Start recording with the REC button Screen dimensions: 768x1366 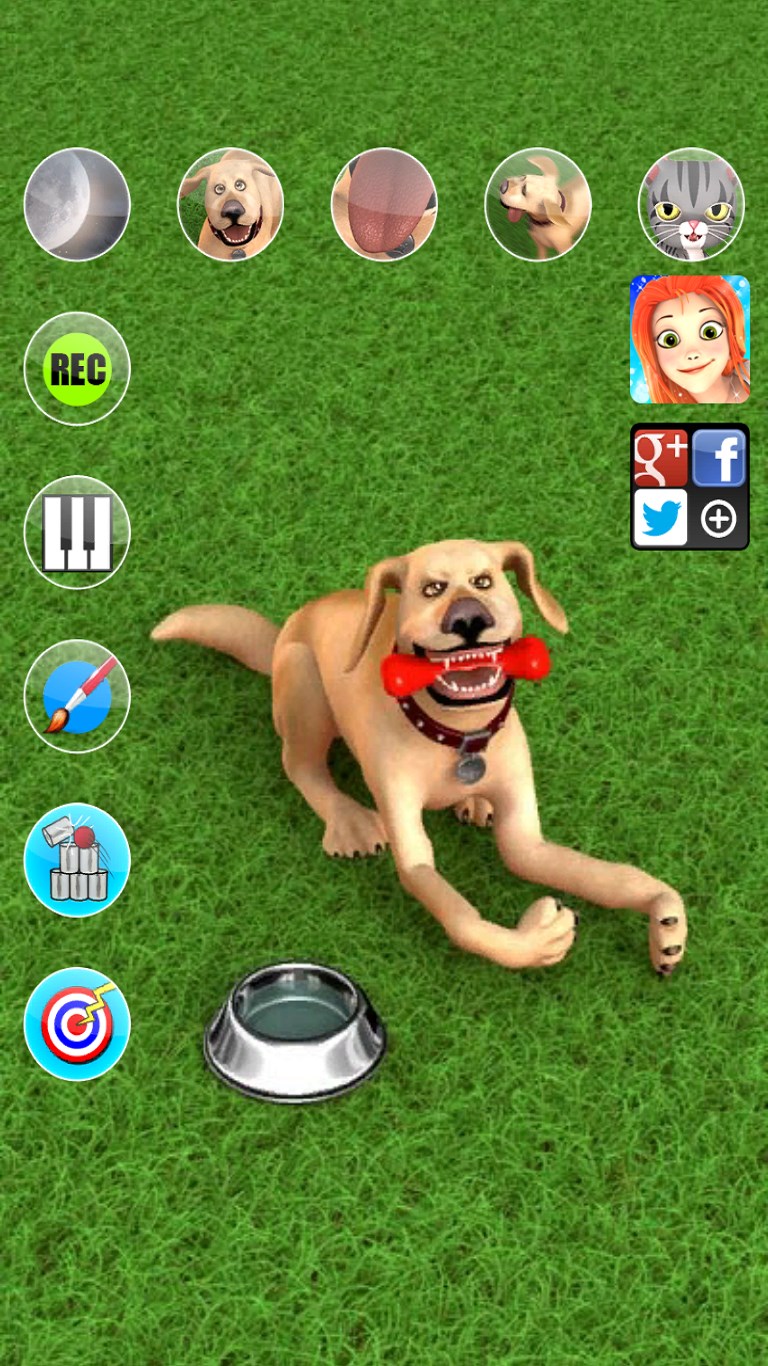coord(77,369)
